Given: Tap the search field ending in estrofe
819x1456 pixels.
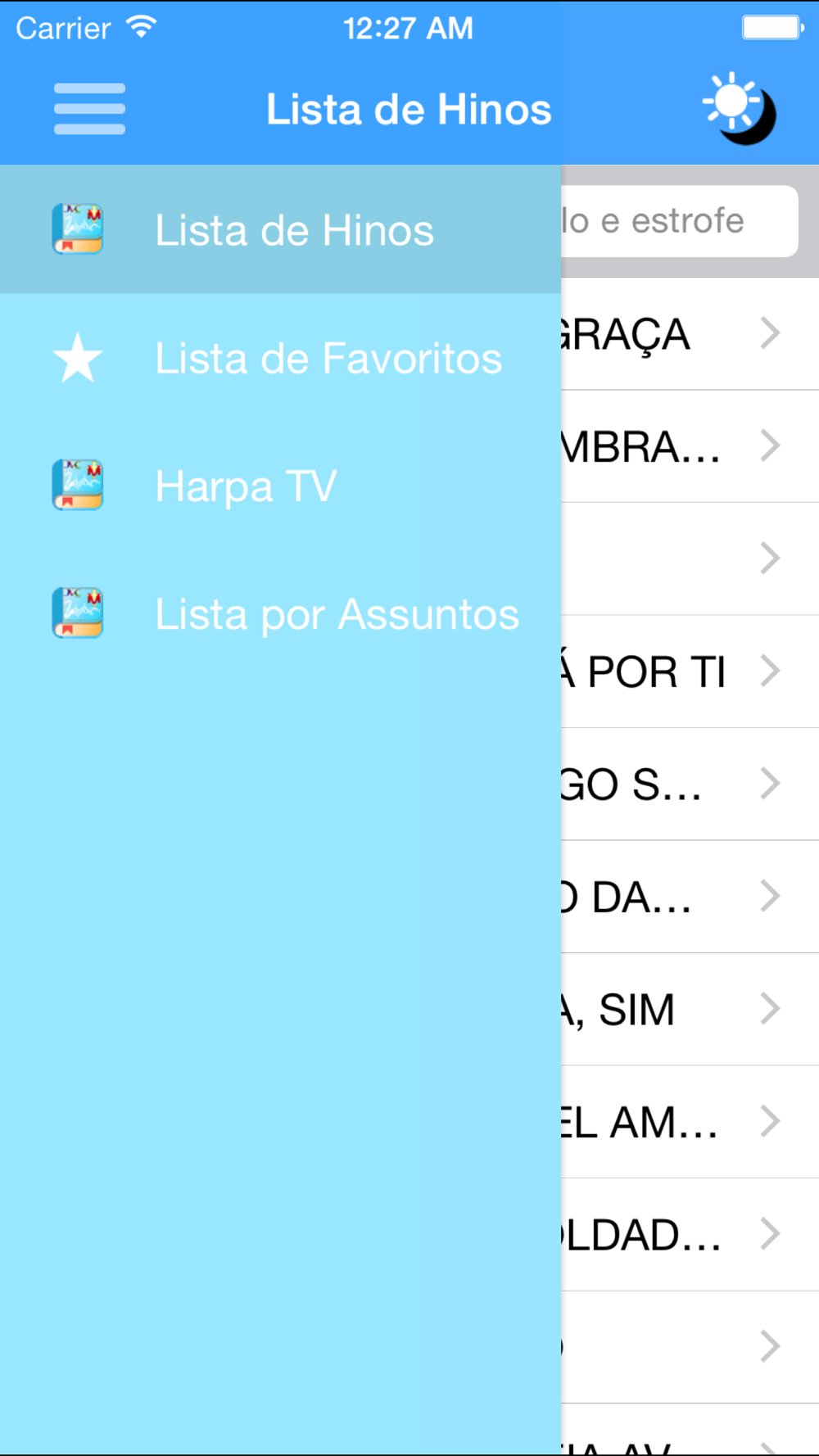Looking at the screenshot, I should [x=679, y=221].
